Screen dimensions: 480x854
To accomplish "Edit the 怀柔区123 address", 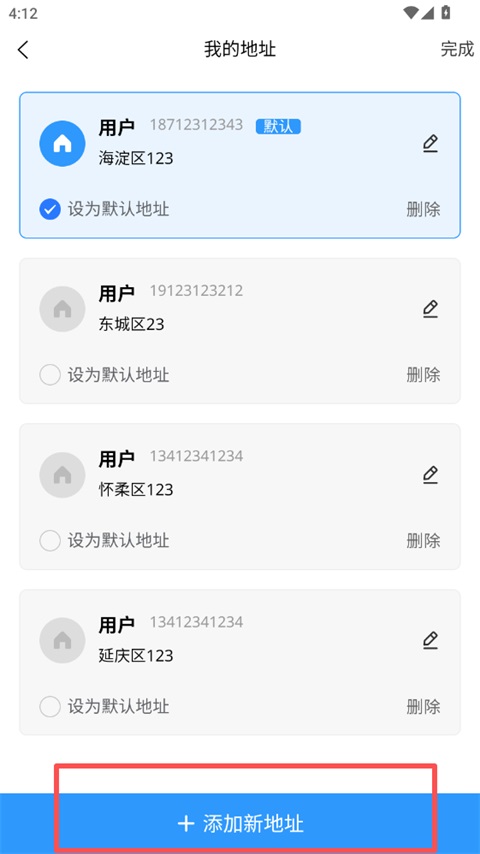I will coord(430,475).
